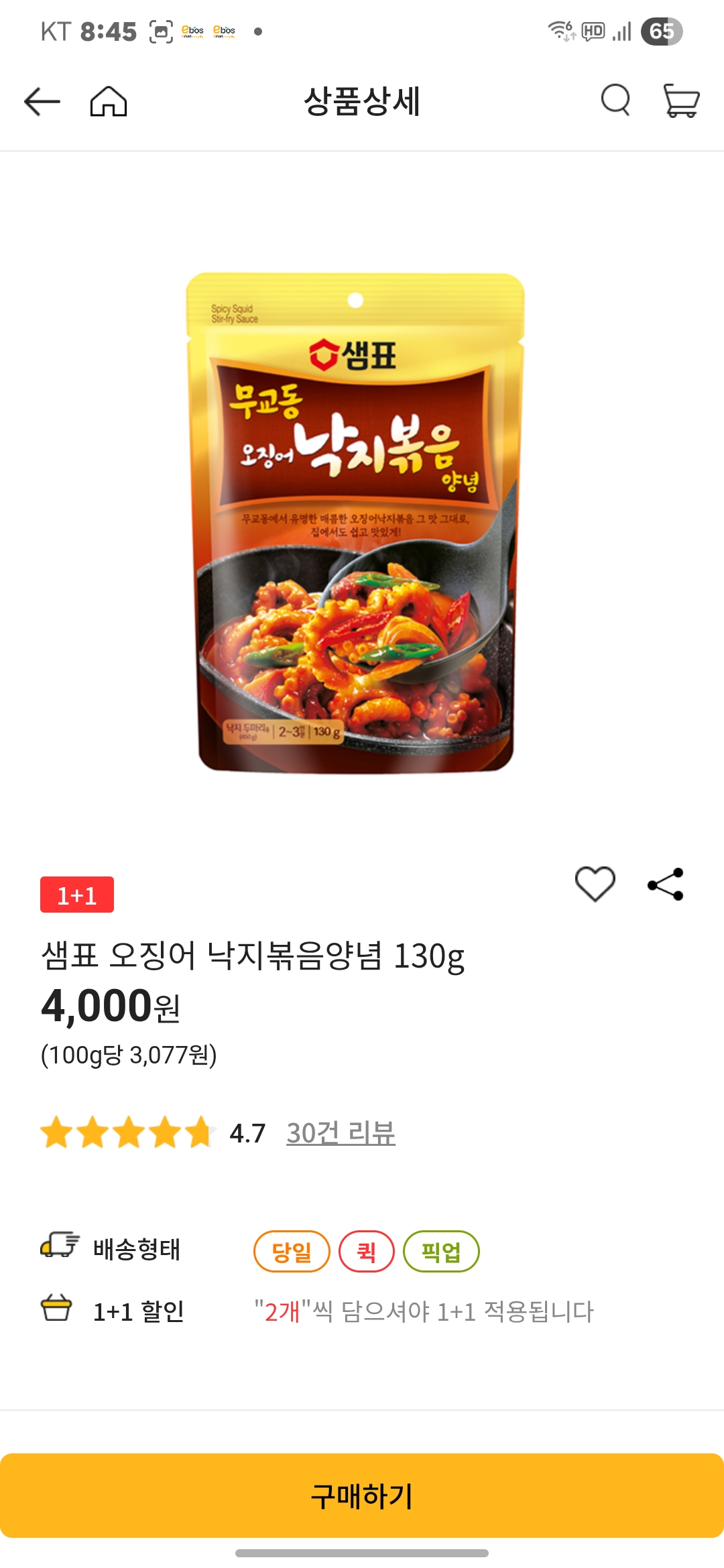The height and width of the screenshot is (1568, 724).
Task: Tap the 1+1 promotion badge
Action: 78,892
